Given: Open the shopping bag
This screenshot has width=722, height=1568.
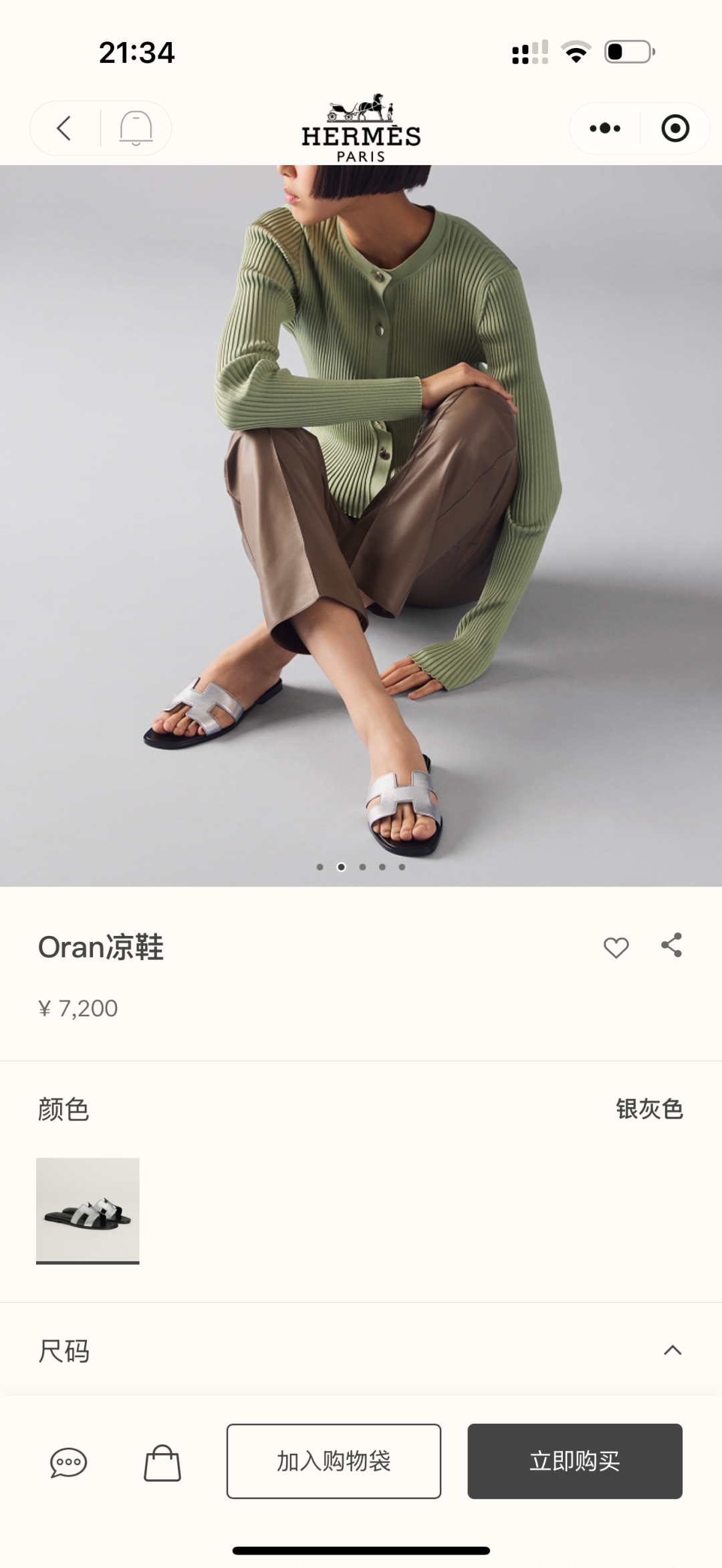Looking at the screenshot, I should tap(162, 1462).
